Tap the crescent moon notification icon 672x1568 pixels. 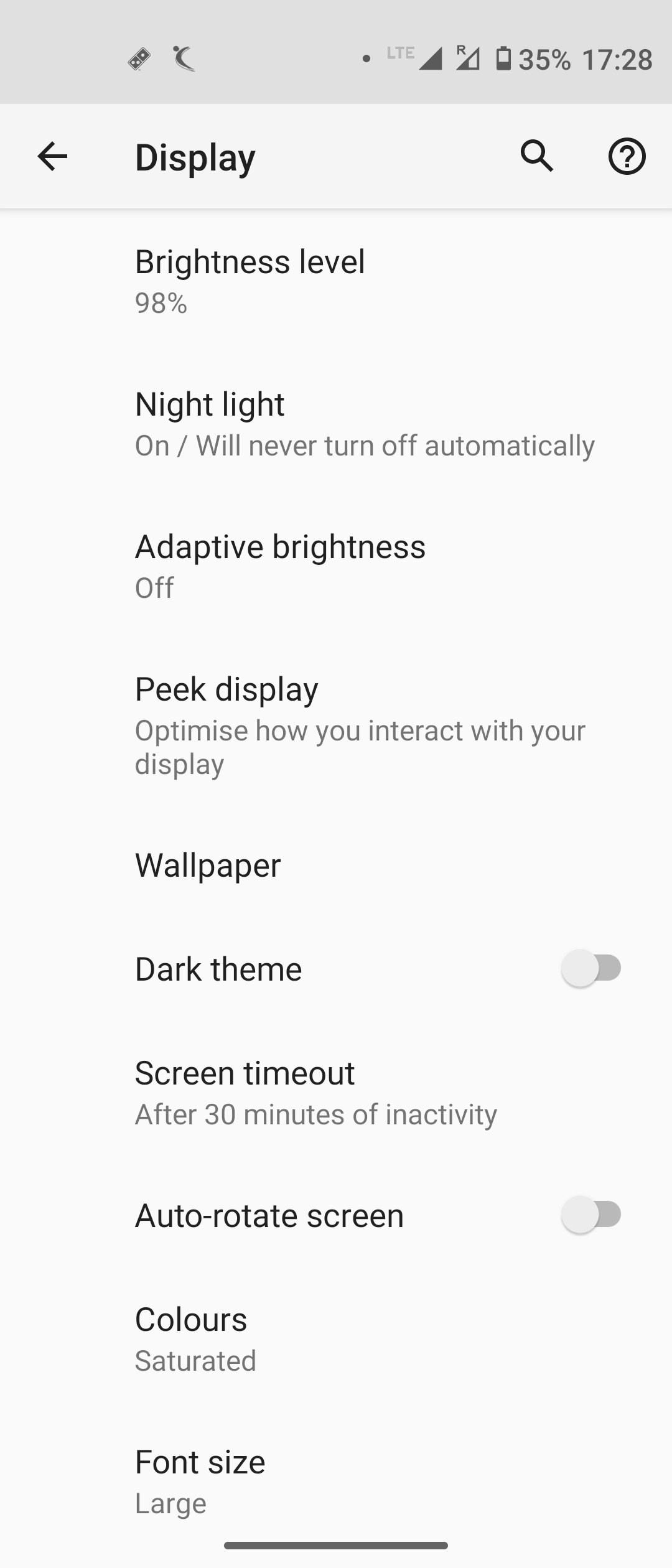[185, 59]
